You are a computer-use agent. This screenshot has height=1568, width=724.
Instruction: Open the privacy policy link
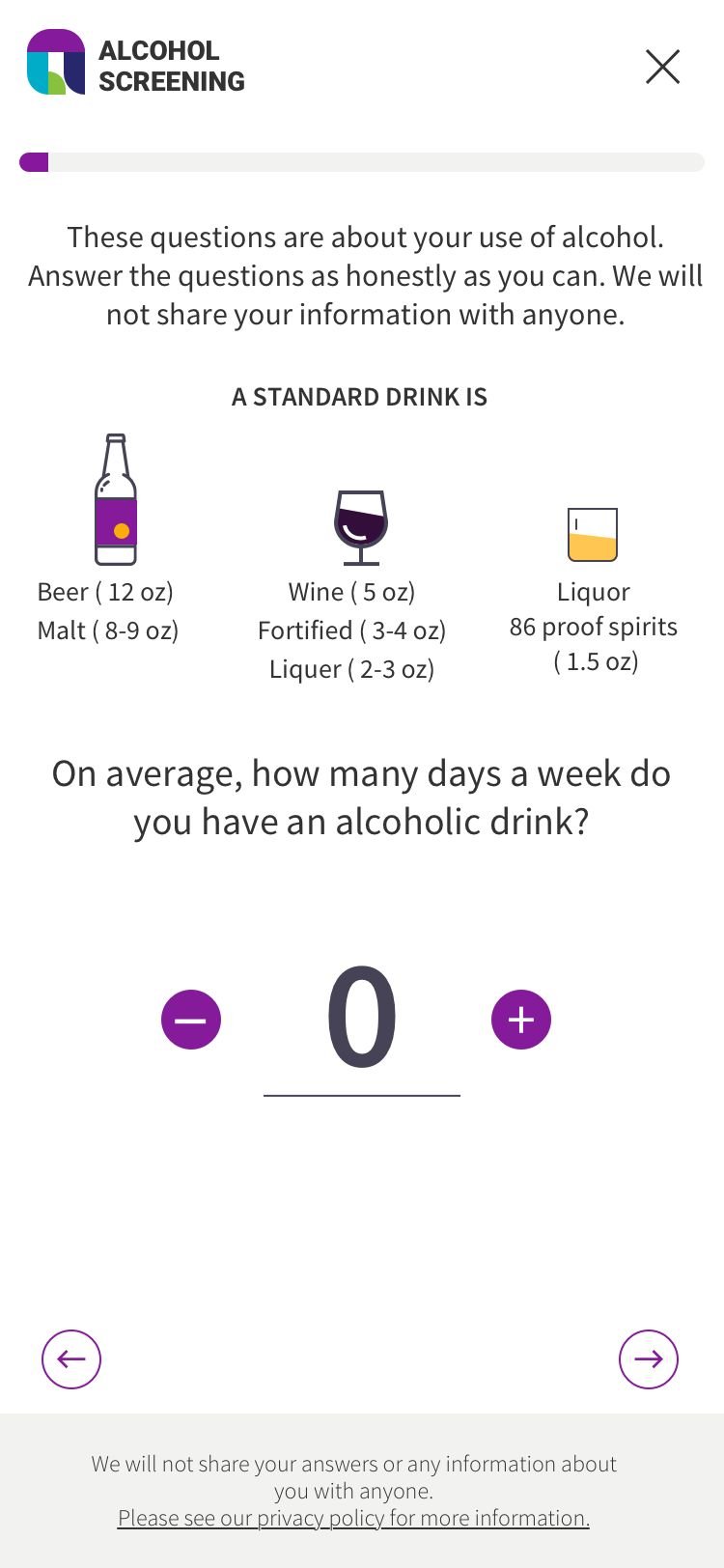click(353, 1518)
